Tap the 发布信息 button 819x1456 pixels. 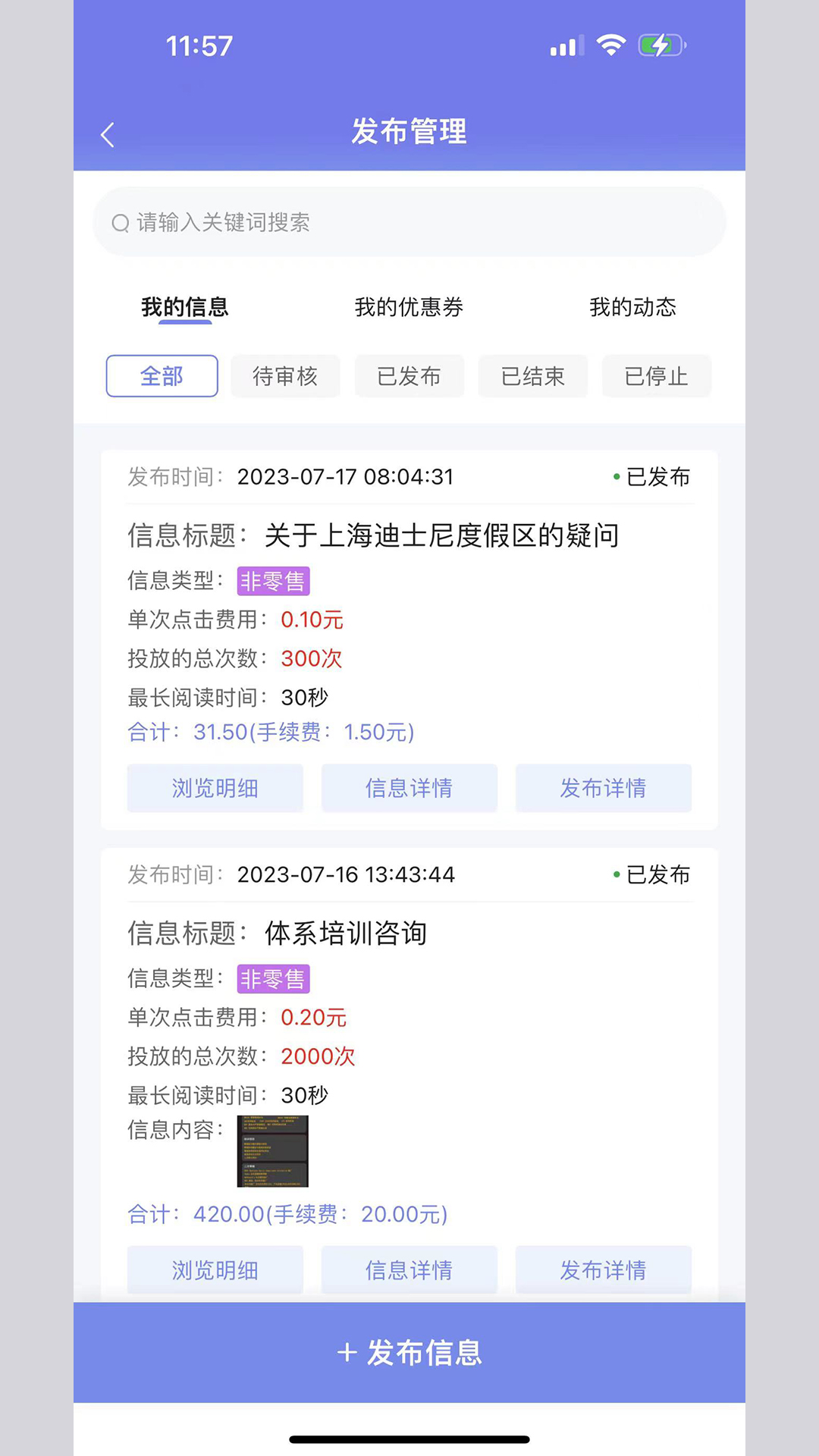point(409,1352)
